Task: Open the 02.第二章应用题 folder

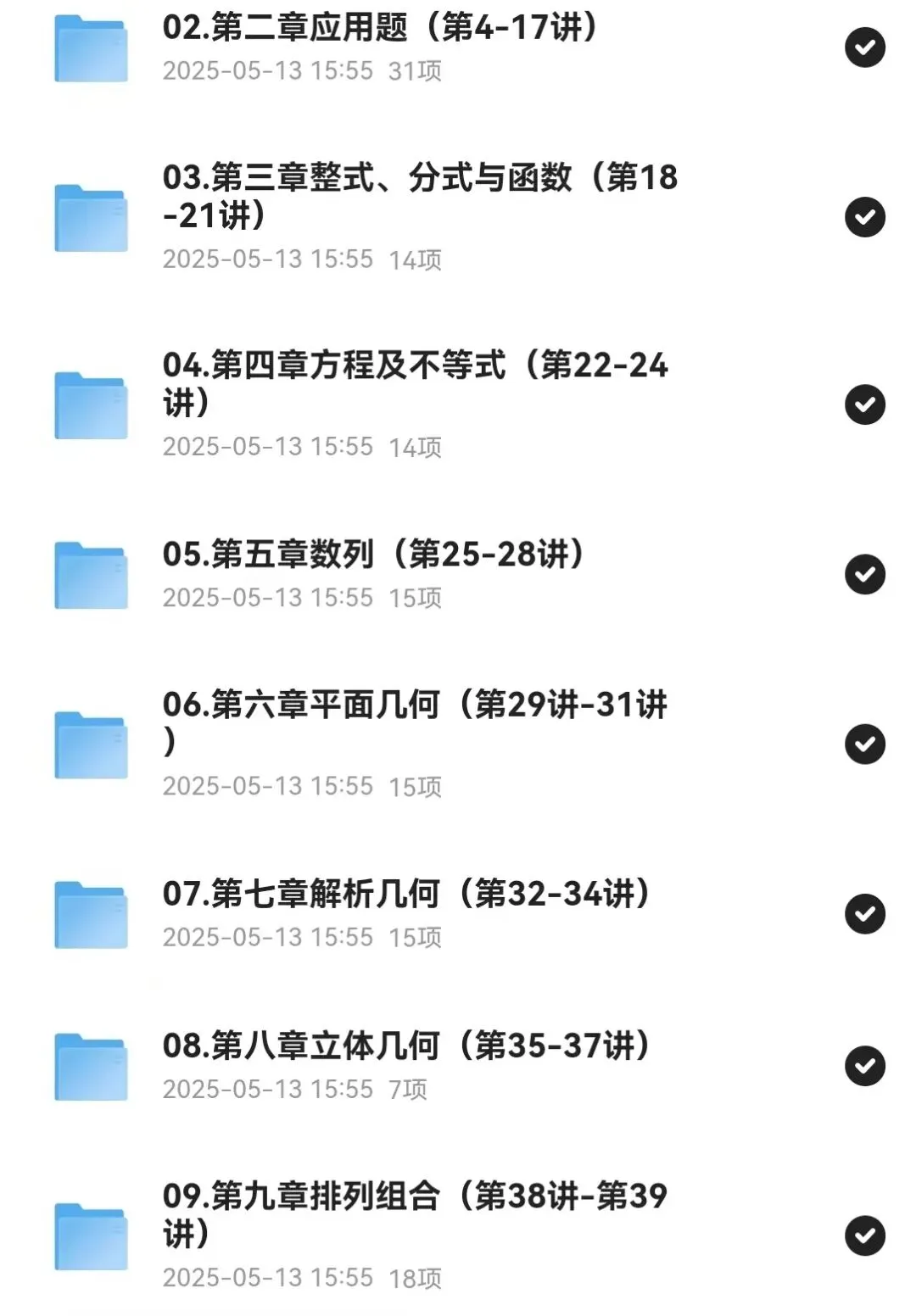Action: [x=382, y=29]
